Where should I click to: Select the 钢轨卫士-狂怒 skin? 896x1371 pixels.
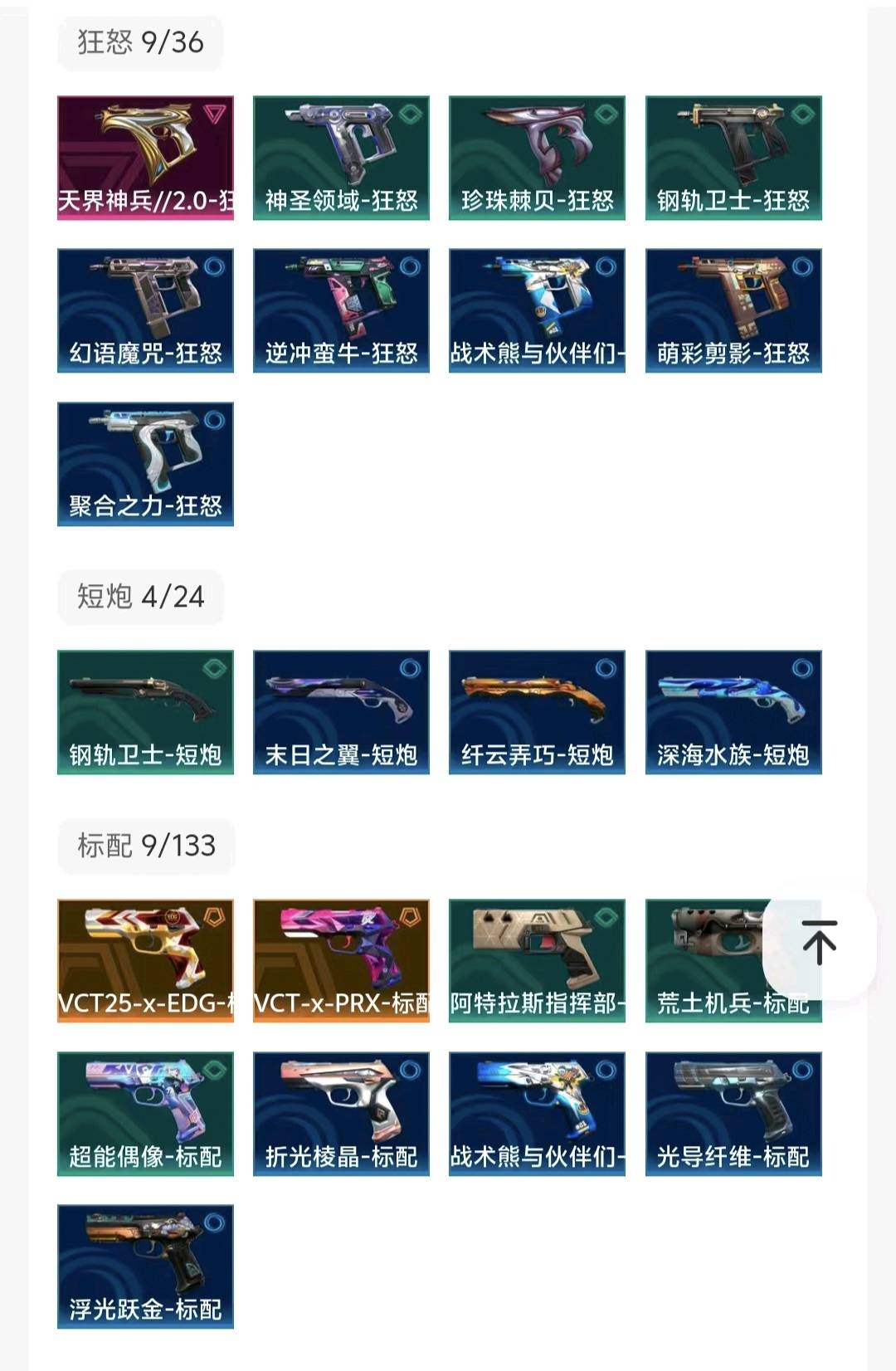click(x=733, y=158)
